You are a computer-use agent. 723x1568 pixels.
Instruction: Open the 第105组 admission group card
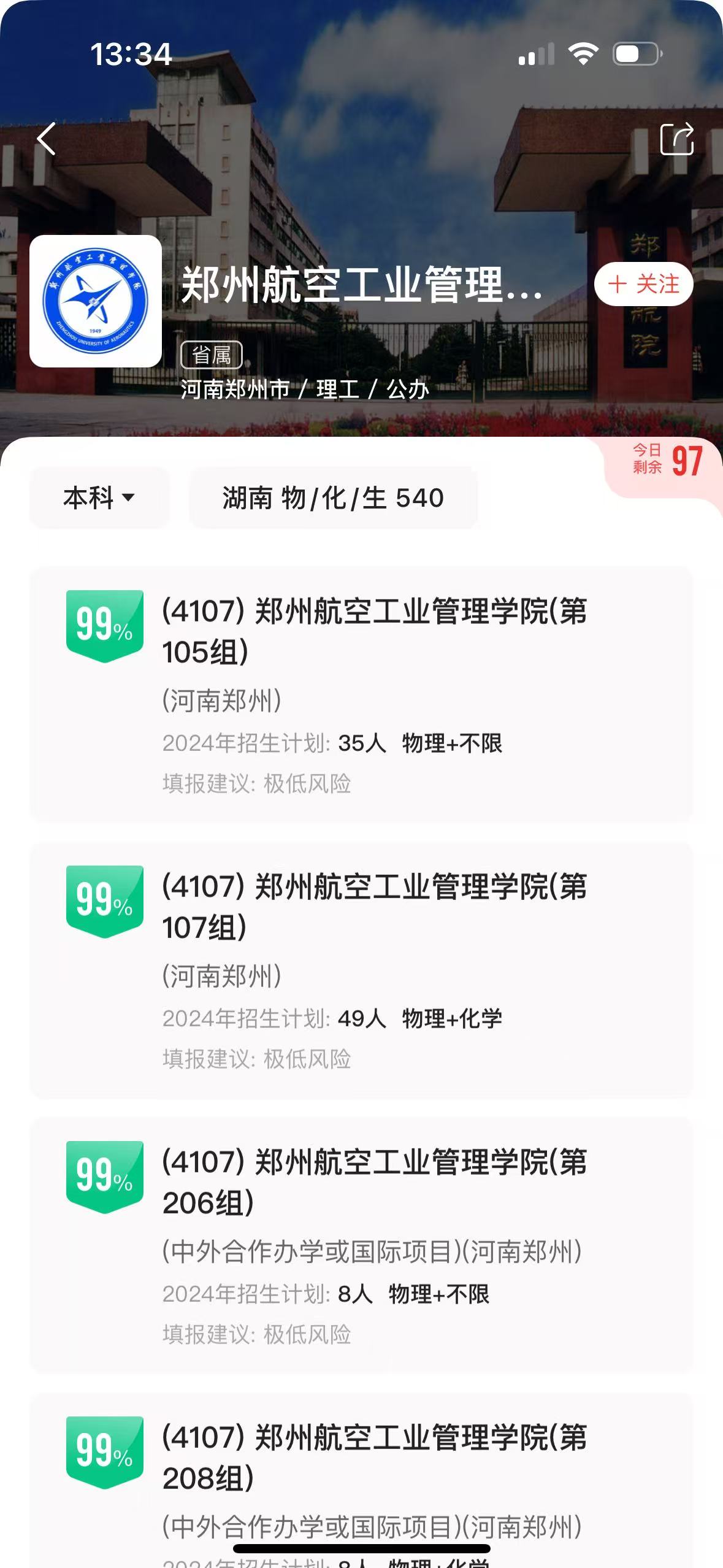coord(361,694)
